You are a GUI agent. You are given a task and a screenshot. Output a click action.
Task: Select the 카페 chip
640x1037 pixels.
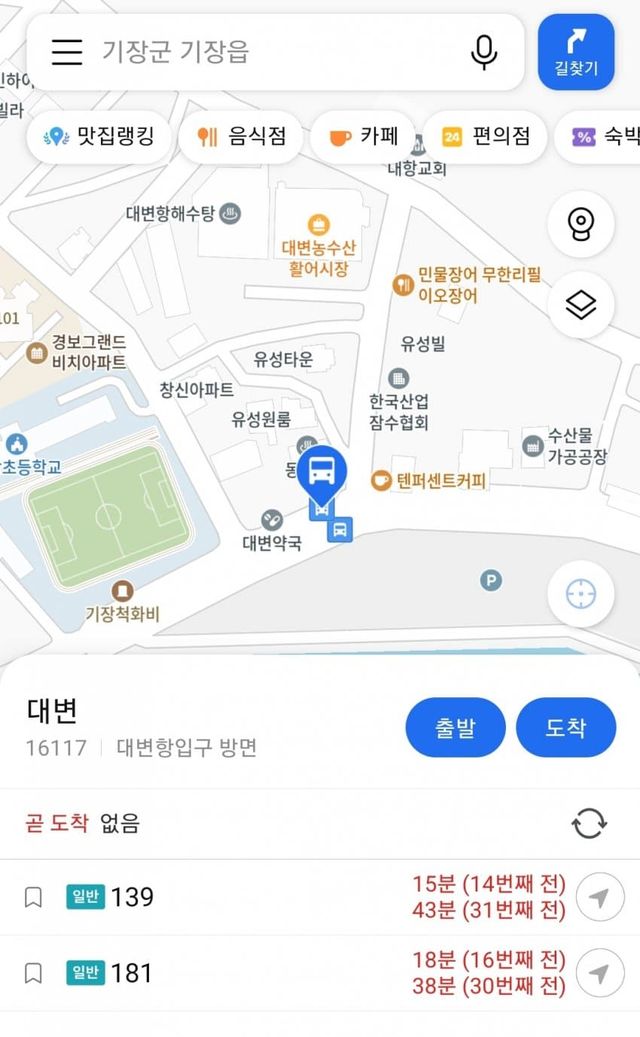pyautogui.click(x=364, y=137)
